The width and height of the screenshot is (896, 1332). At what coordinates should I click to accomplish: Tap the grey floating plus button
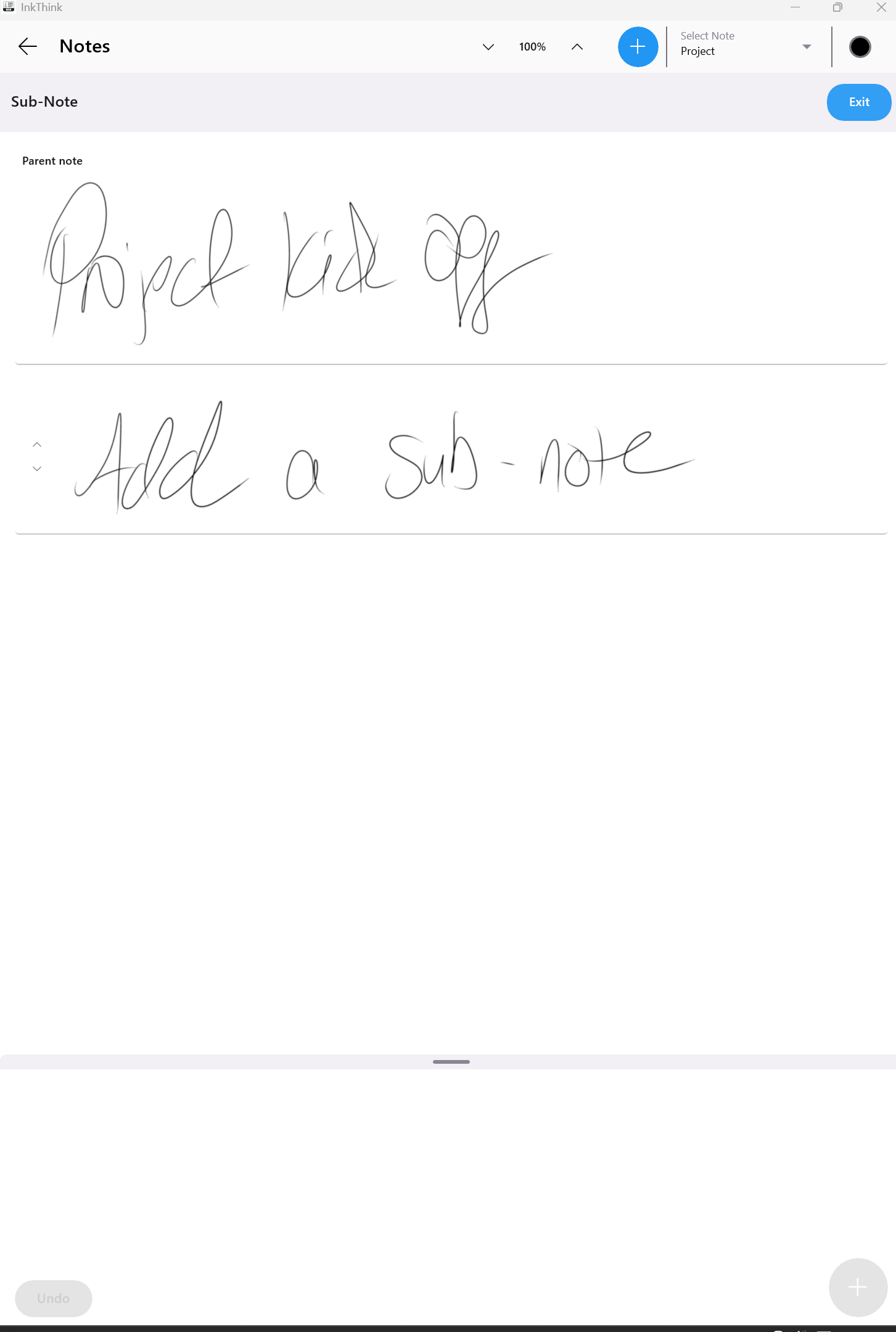coord(857,1287)
